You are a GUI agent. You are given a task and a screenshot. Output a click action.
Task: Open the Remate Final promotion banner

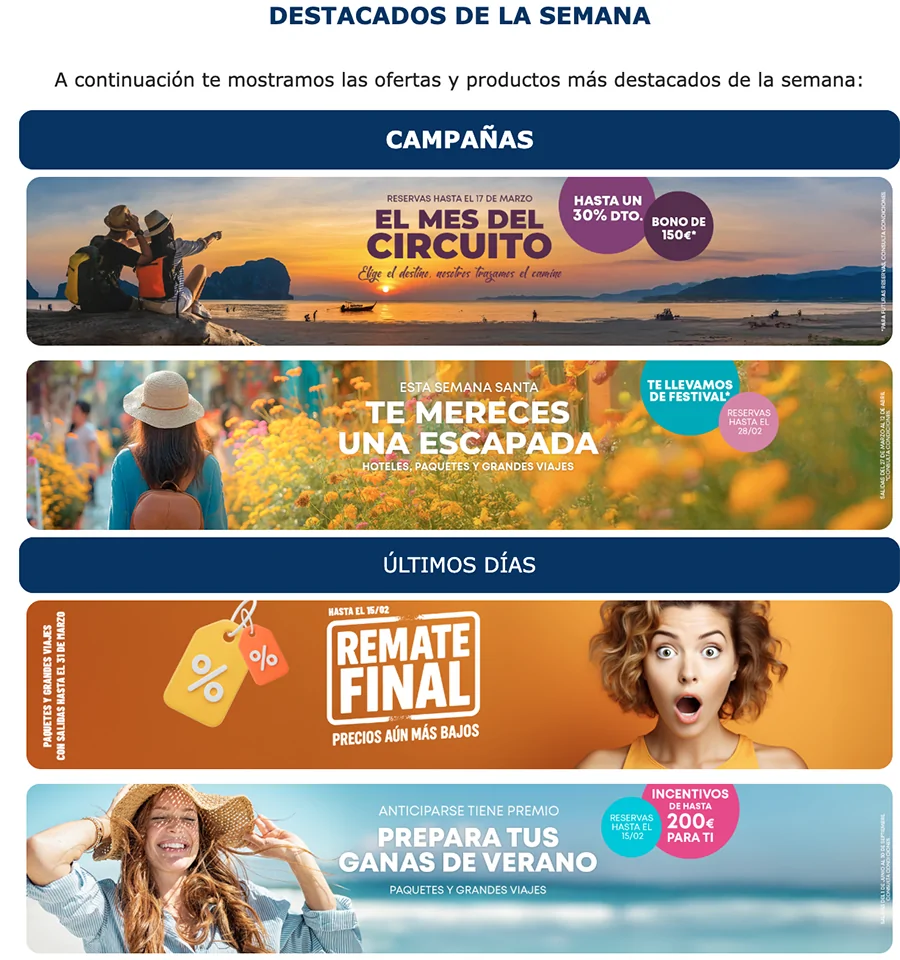[x=459, y=684]
